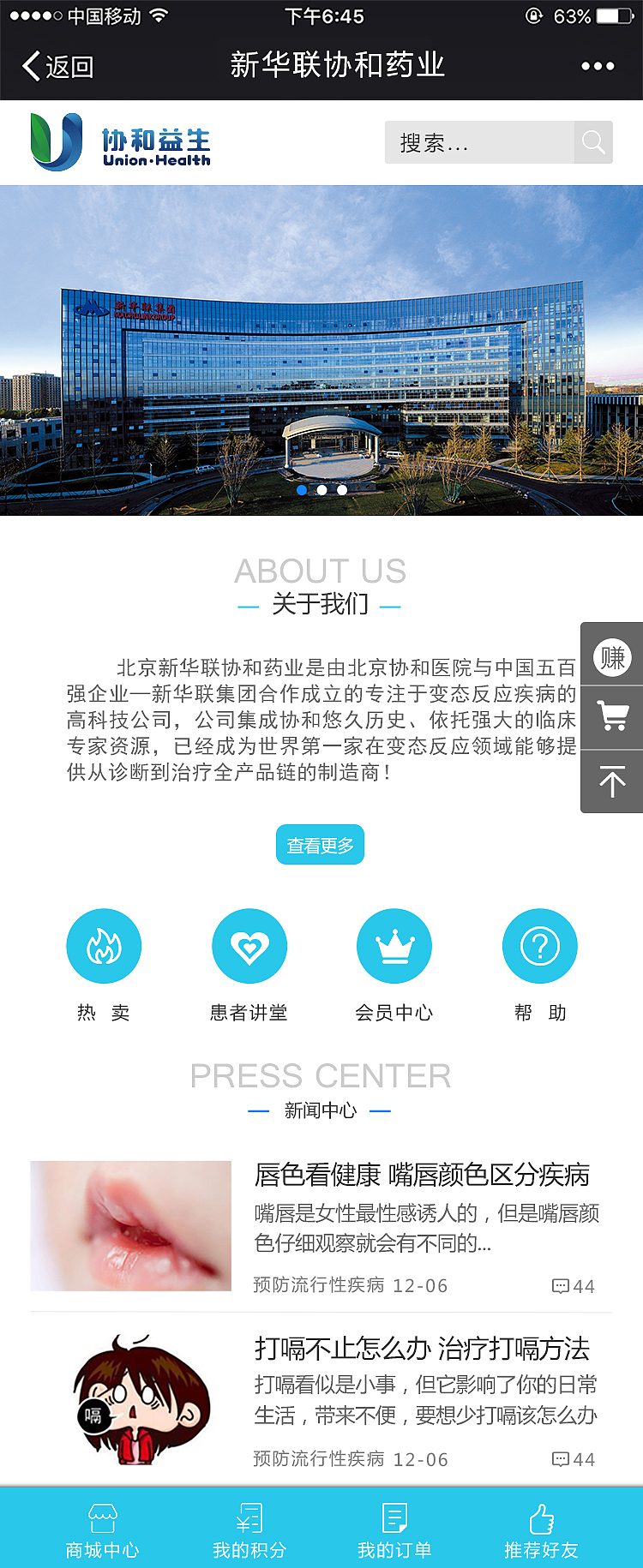Select the first carousel dot
This screenshot has height=1568, width=643.
[x=302, y=488]
